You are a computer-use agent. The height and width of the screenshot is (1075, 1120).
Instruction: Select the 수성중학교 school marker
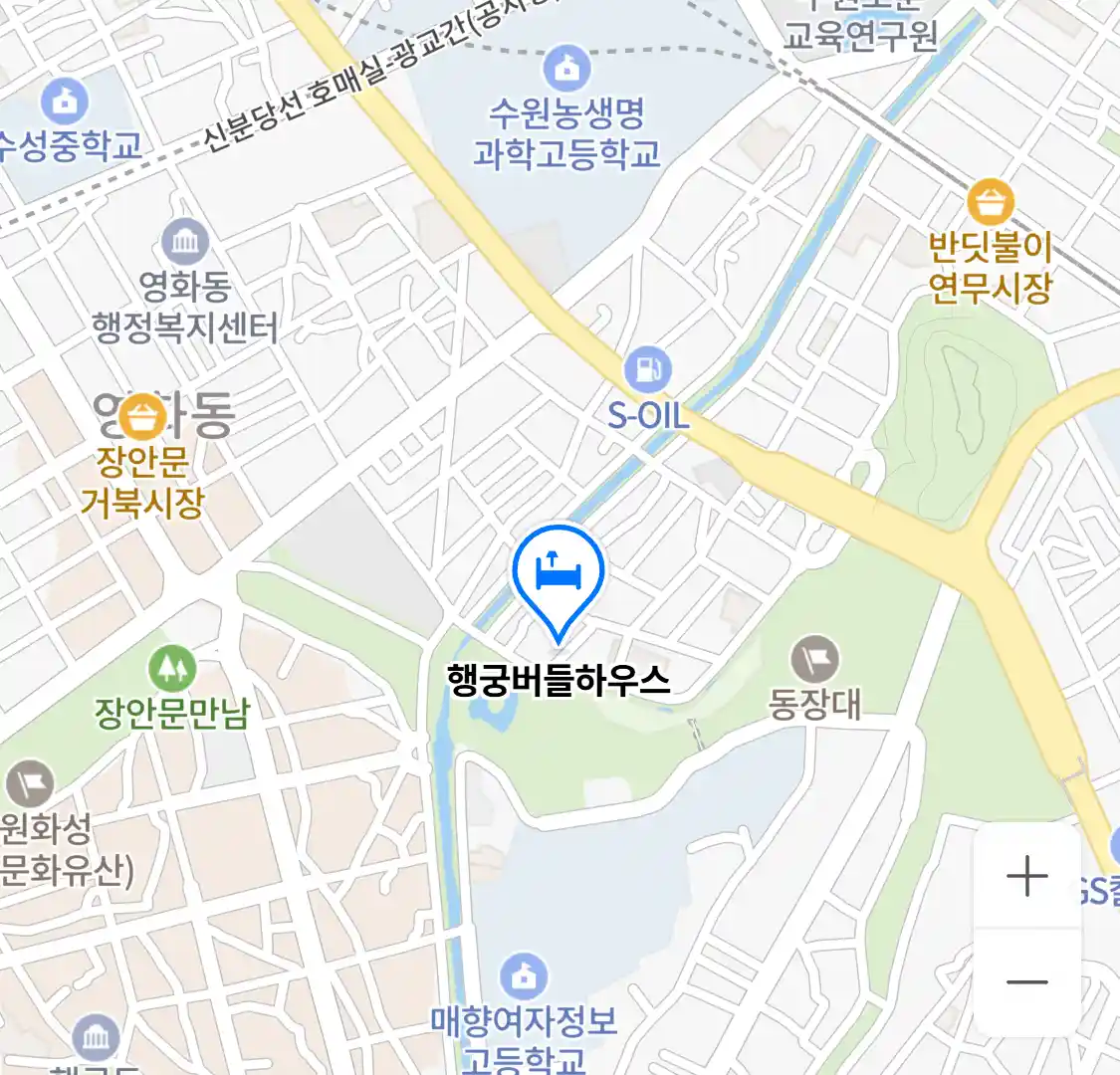65,102
